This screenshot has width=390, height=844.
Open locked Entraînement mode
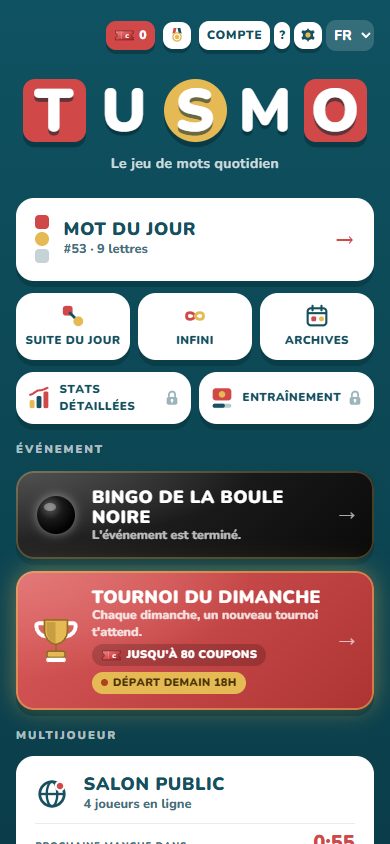(286, 398)
